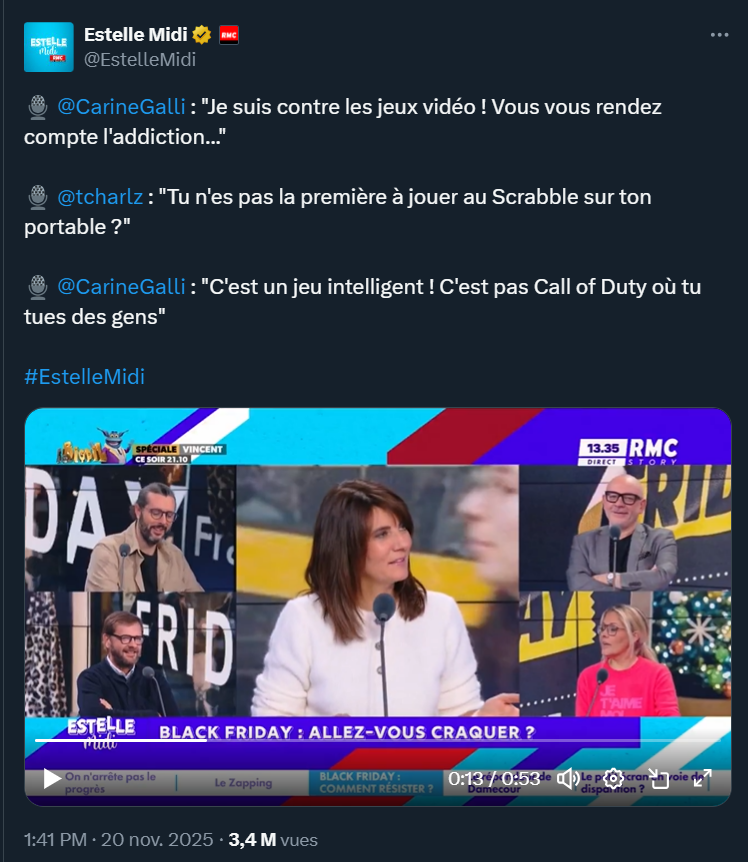
Task: Open the Estelle Midi account name
Action: pos(136,35)
